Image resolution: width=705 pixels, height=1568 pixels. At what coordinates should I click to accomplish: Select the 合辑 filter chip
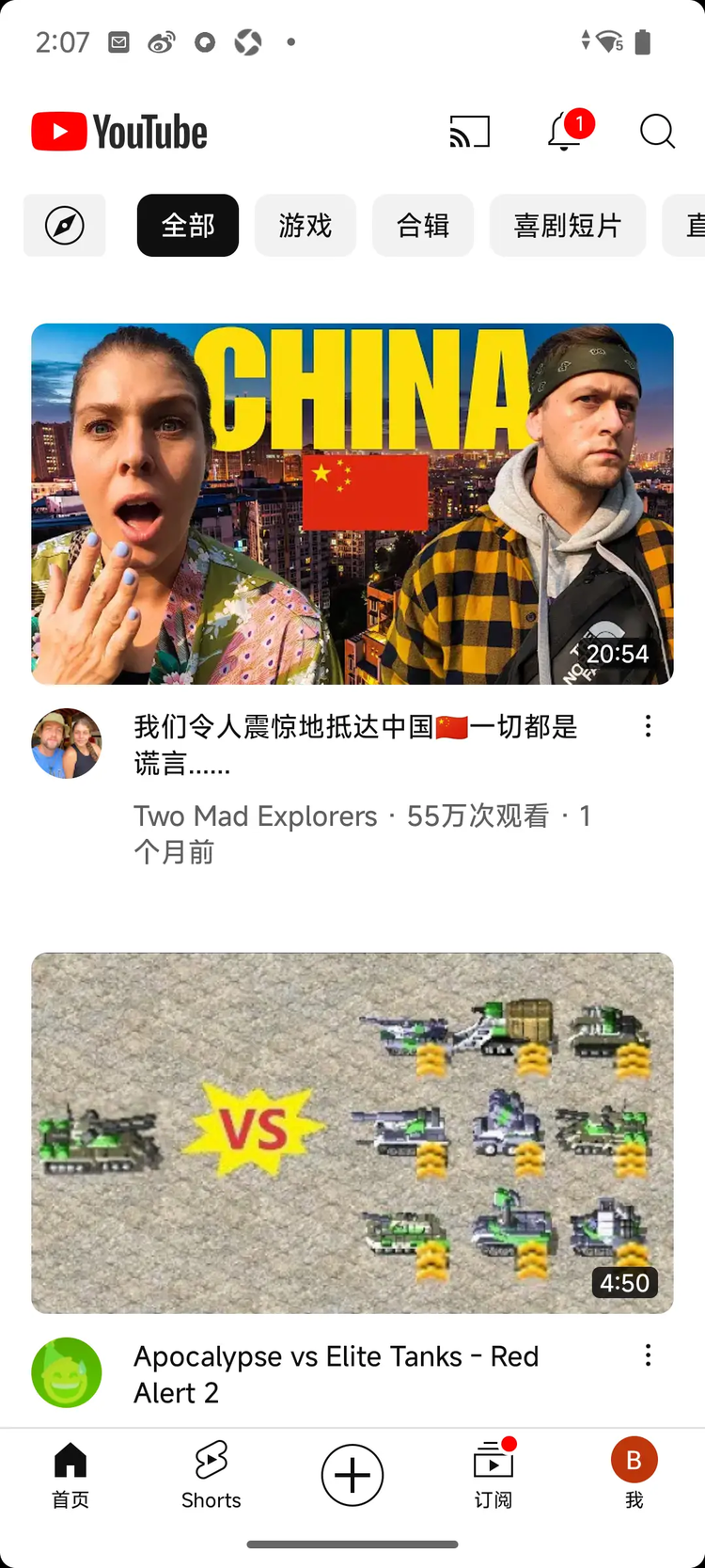pyautogui.click(x=423, y=226)
